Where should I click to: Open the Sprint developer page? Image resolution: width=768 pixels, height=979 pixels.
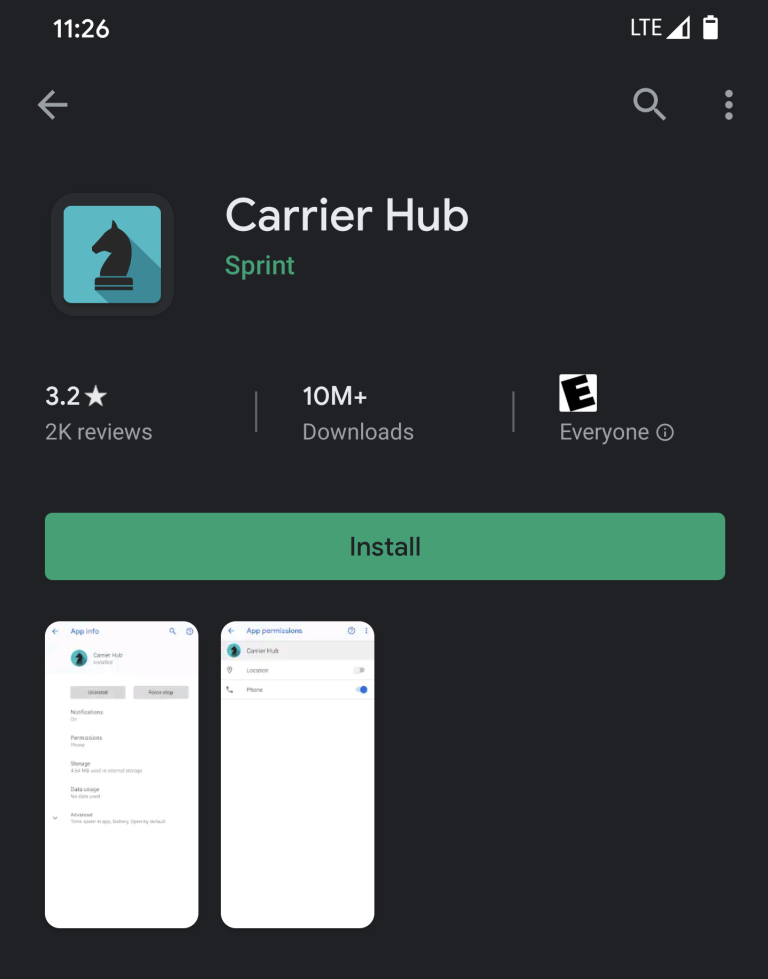259,265
